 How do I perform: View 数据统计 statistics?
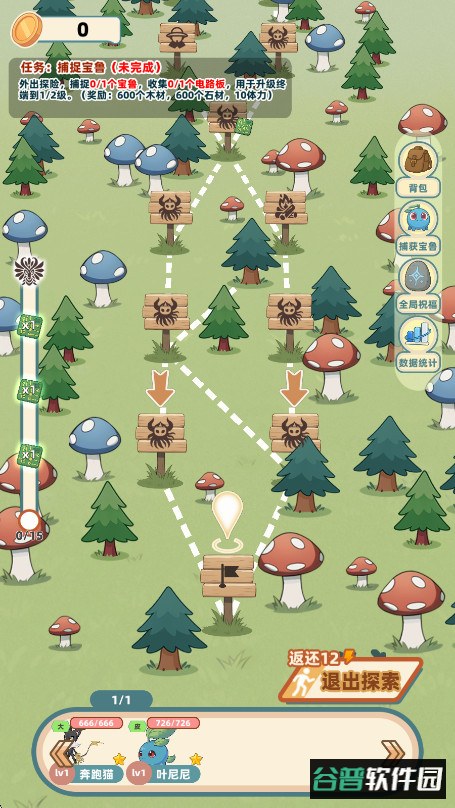418,344
